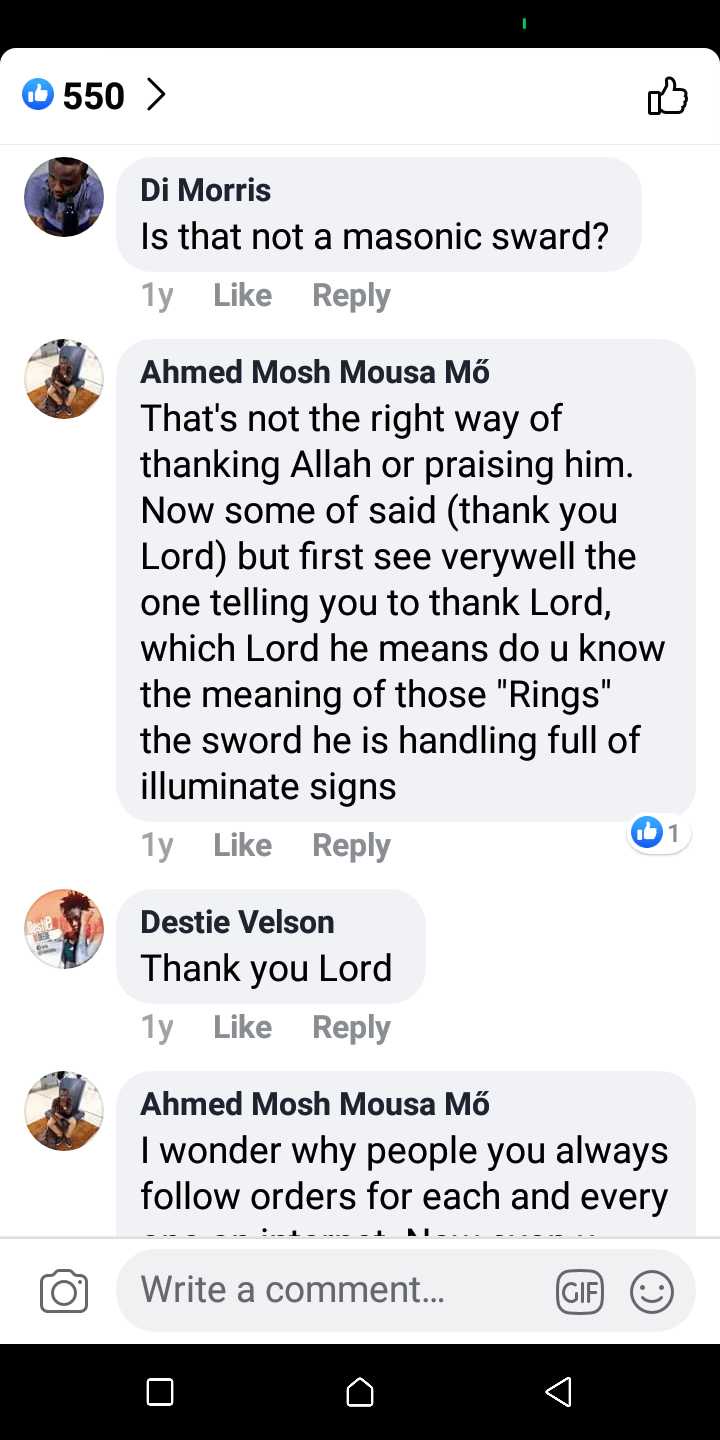Reply to Di Morris's comment
Image resolution: width=720 pixels, height=1440 pixels.
tap(351, 295)
